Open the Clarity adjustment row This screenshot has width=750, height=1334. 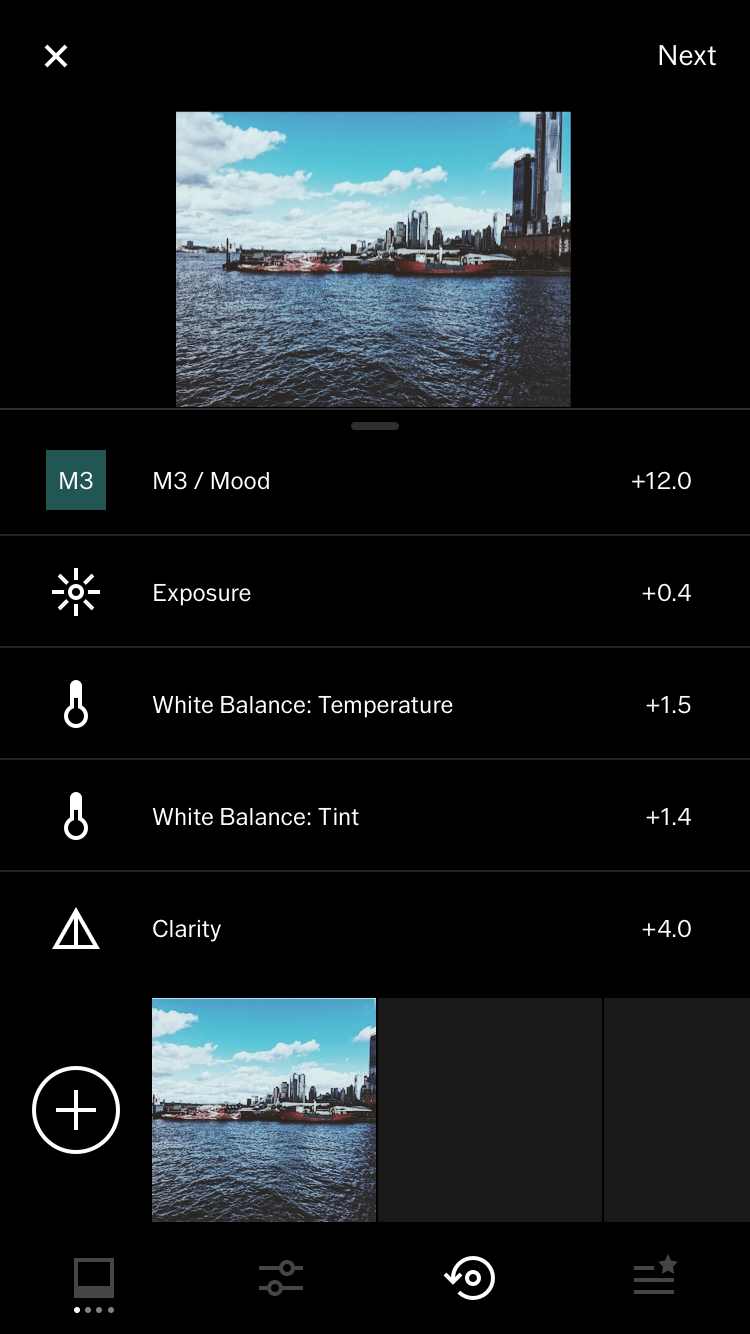374,929
